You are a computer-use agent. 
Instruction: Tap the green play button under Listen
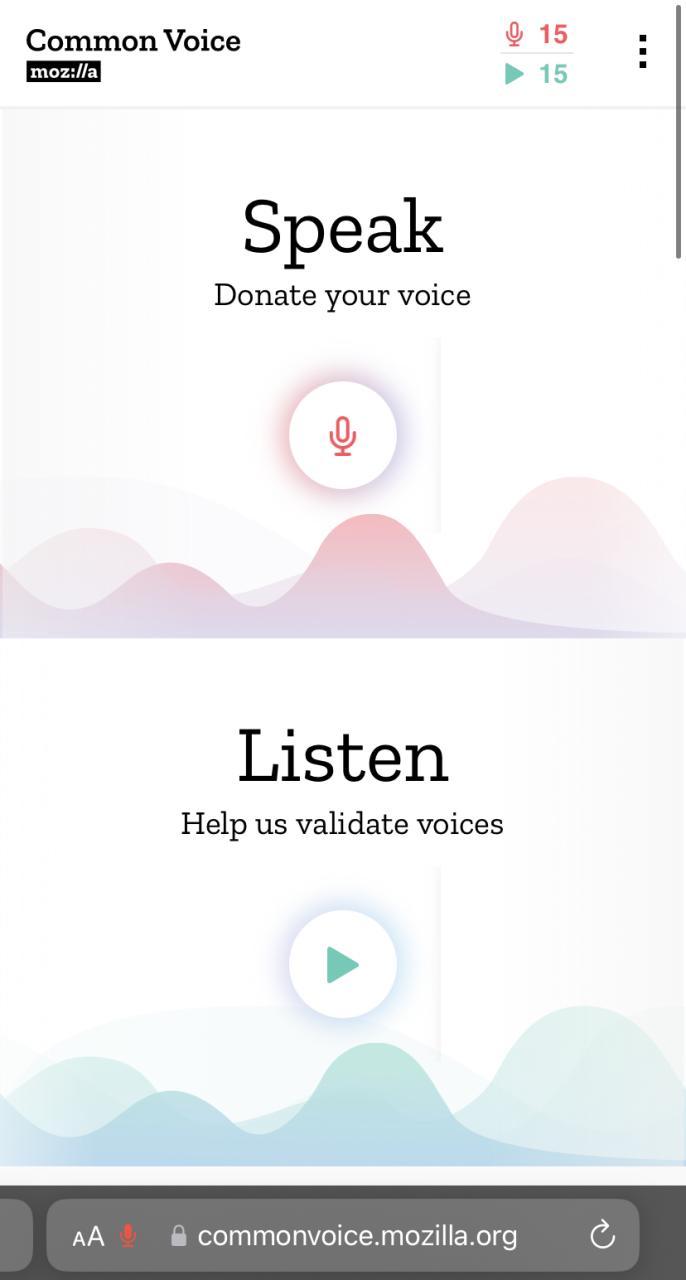[x=343, y=964]
